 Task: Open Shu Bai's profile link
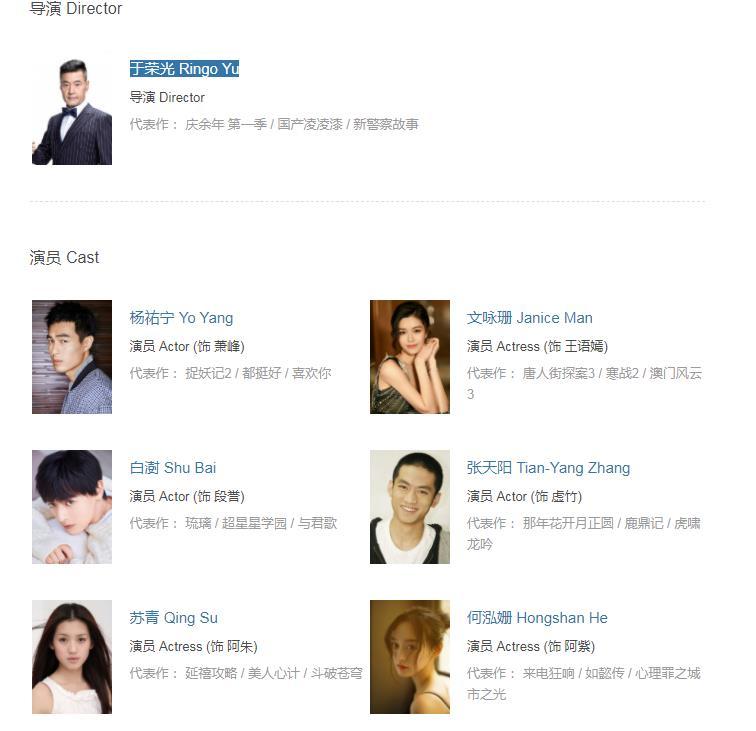pyautogui.click(x=173, y=468)
